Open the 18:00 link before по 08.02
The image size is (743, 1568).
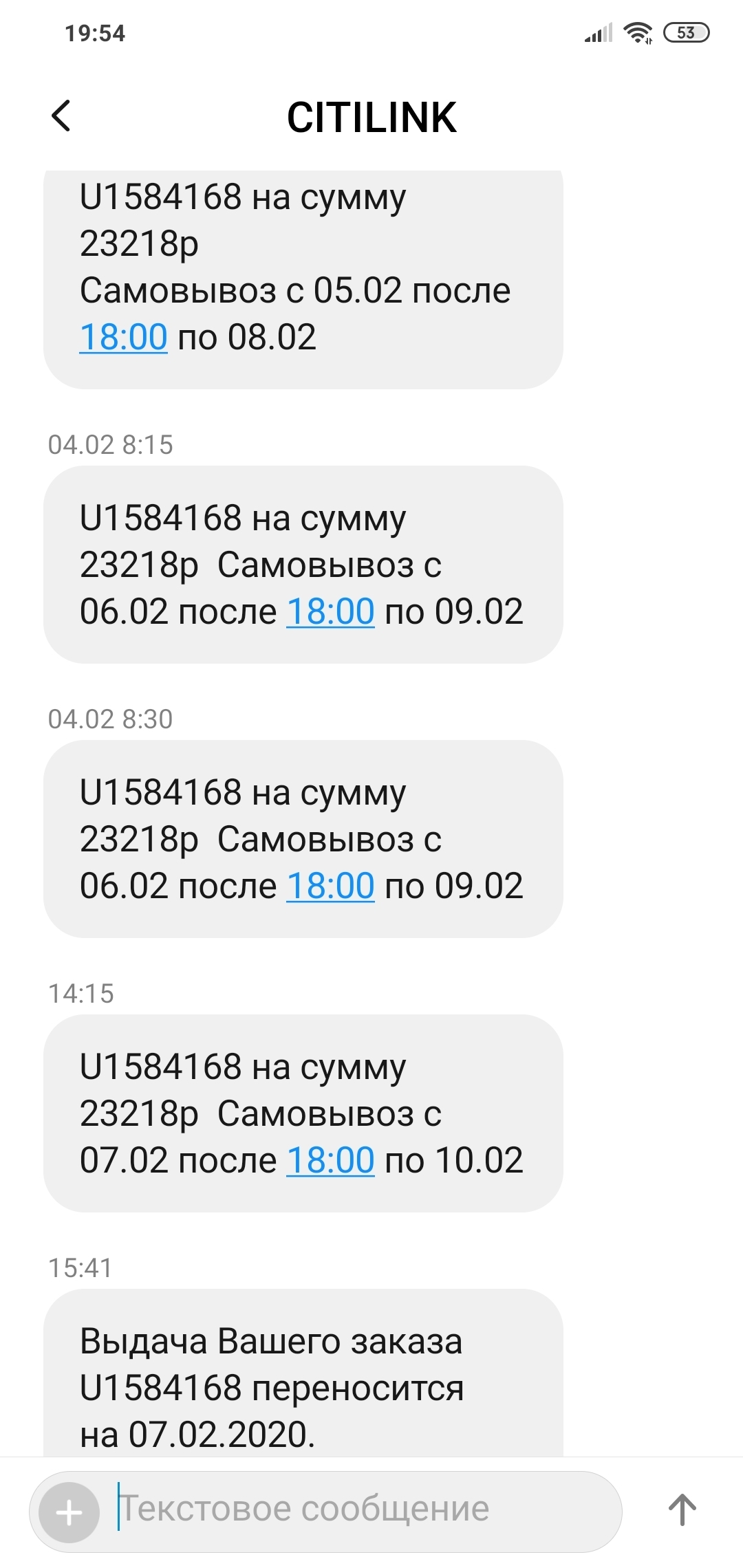(123, 337)
